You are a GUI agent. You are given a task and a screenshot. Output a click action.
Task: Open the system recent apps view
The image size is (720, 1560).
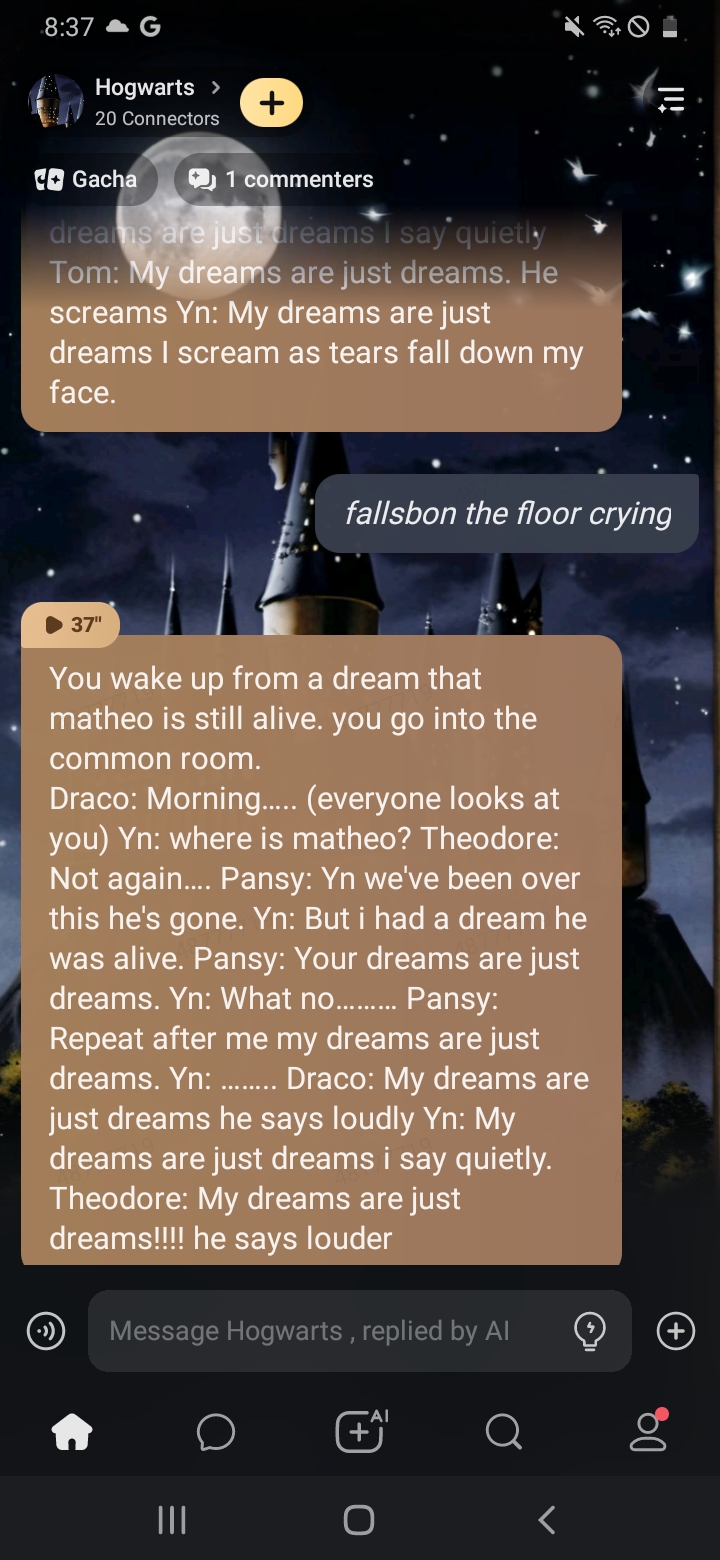click(172, 1520)
